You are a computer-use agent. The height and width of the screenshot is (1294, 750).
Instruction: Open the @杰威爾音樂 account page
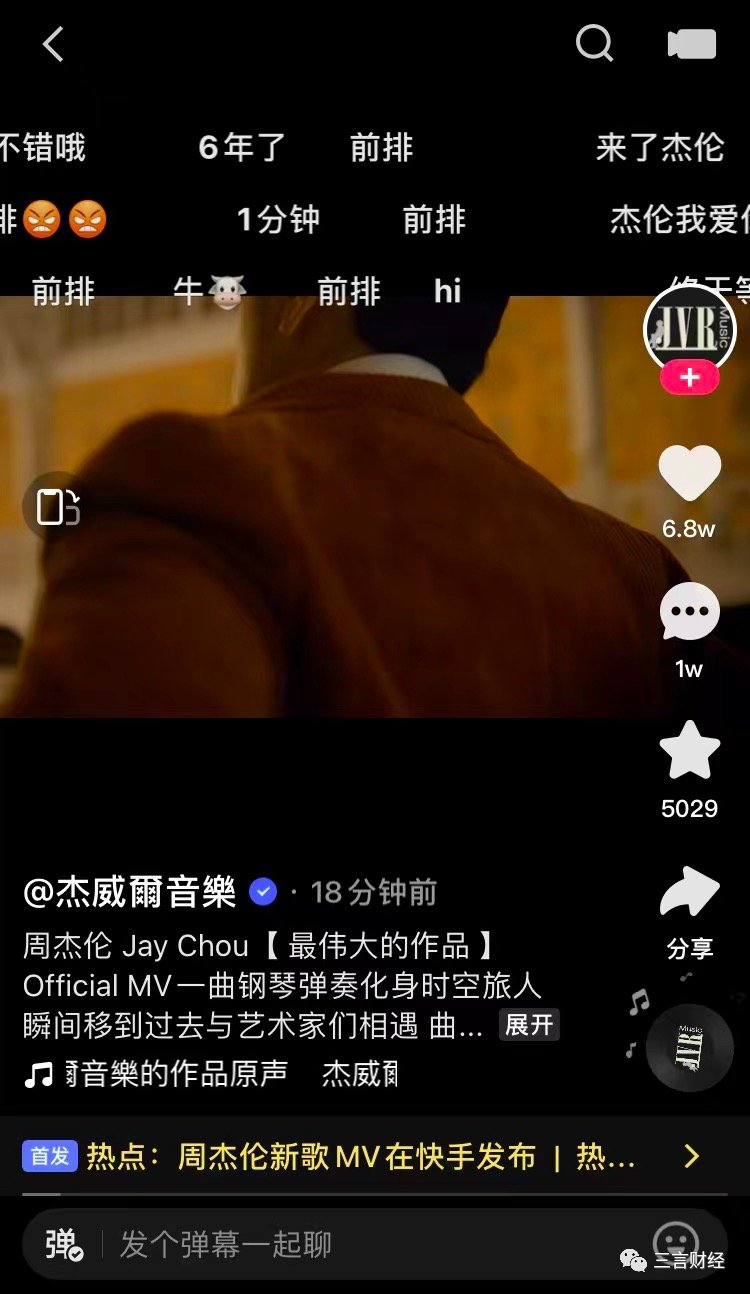click(x=130, y=891)
